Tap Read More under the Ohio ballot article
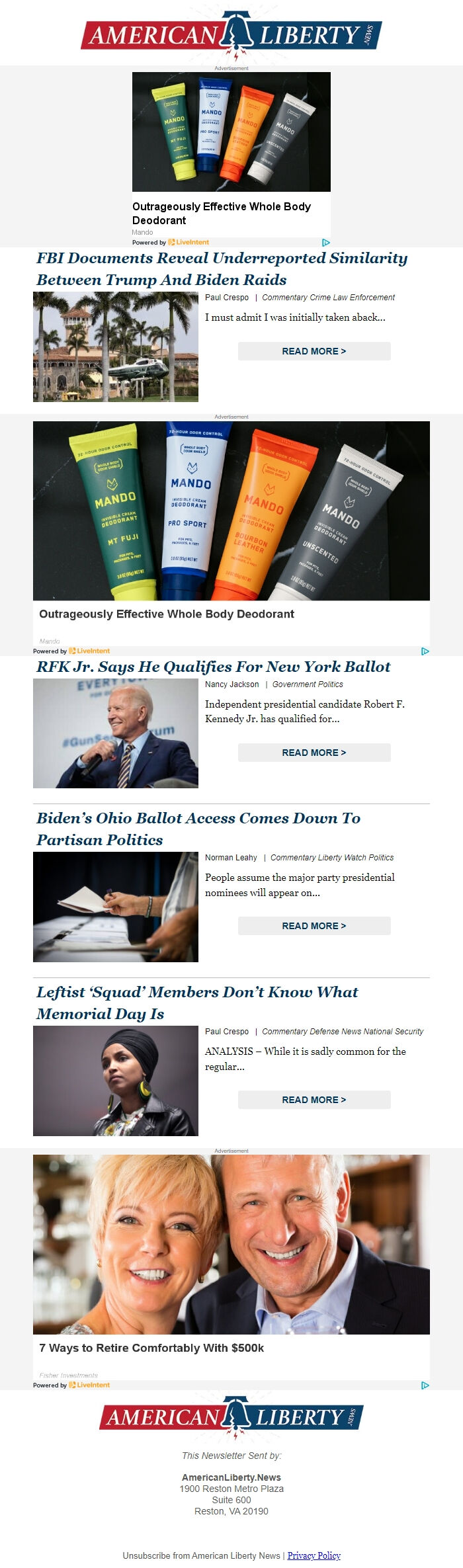 [314, 926]
